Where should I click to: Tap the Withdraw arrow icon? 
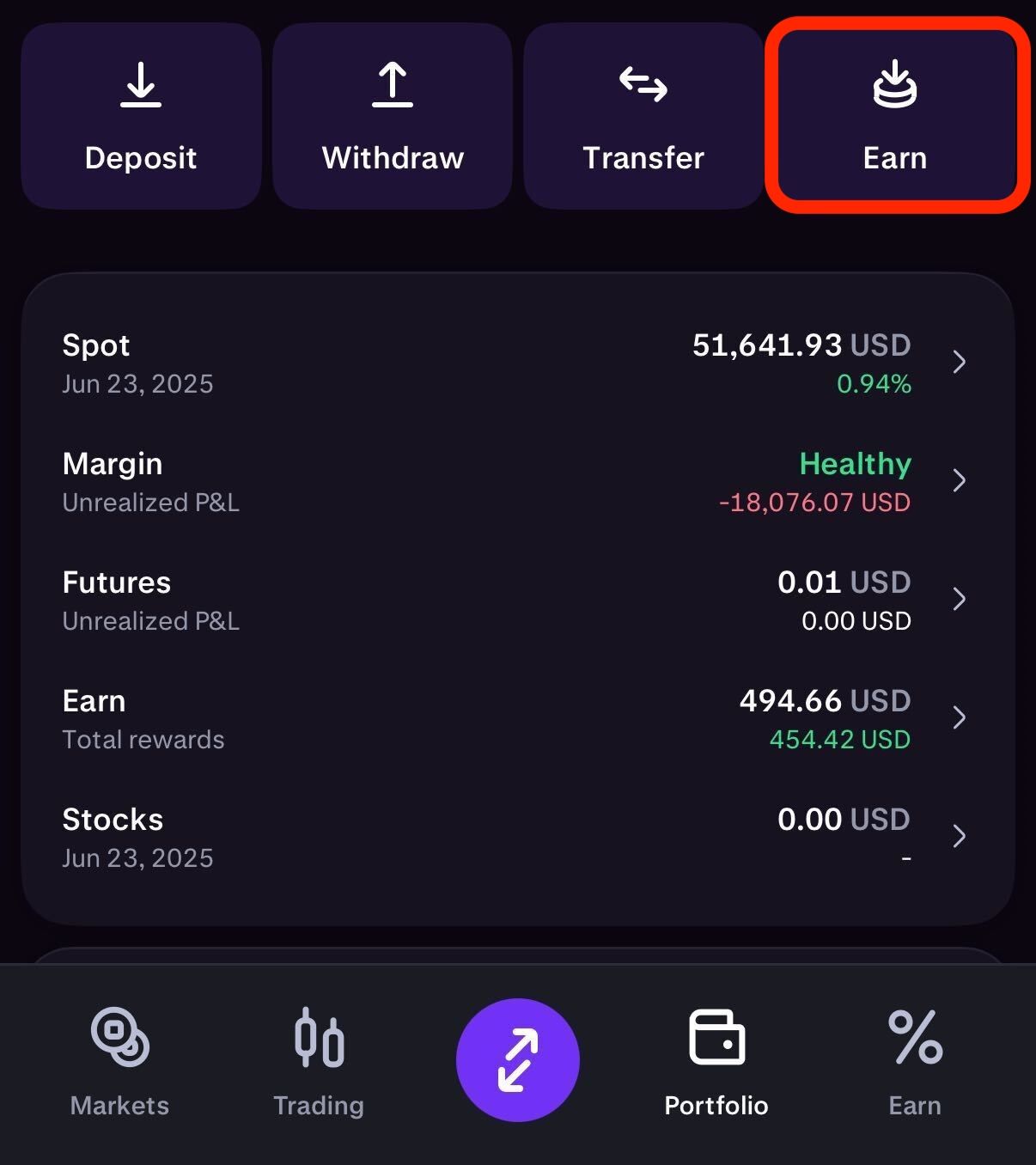click(x=392, y=86)
